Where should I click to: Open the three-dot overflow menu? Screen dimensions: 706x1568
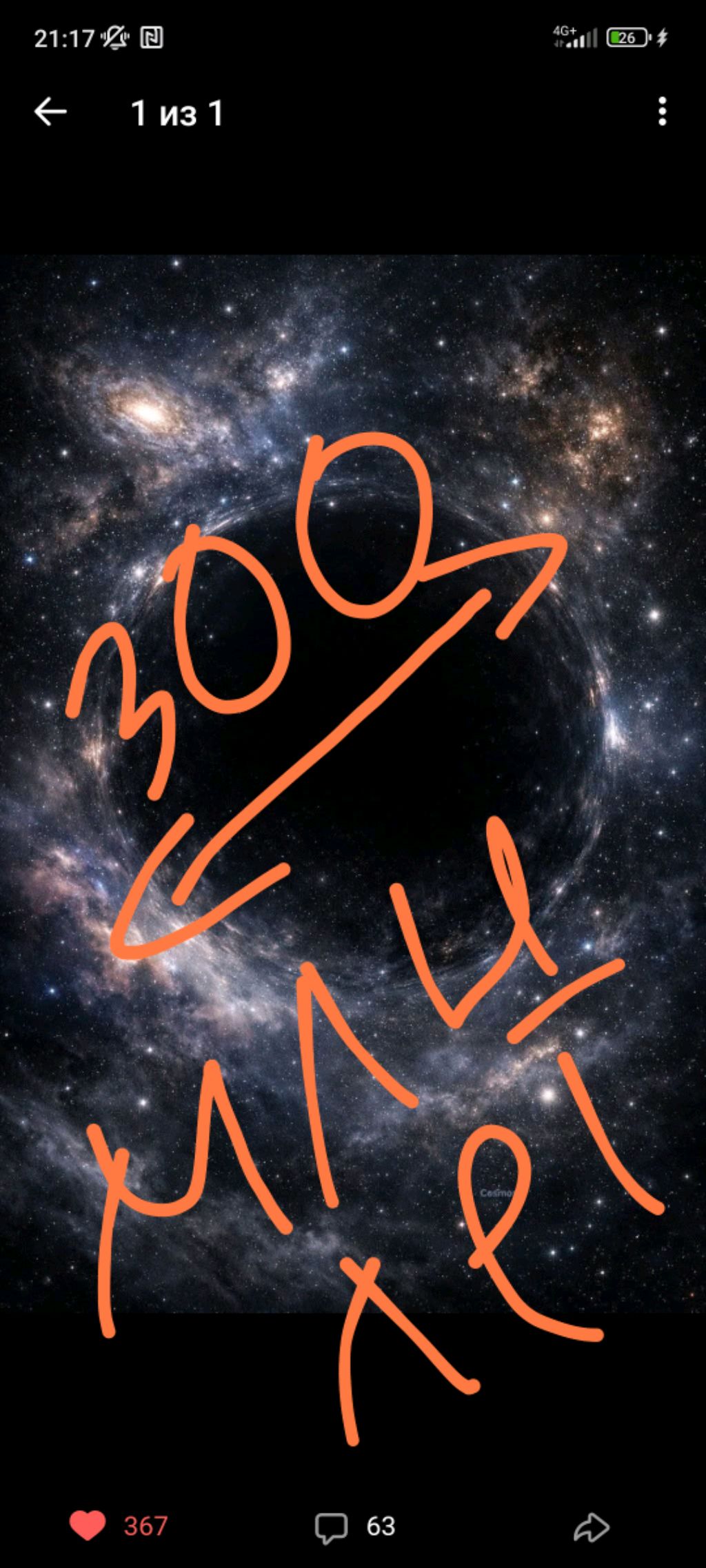pyautogui.click(x=662, y=112)
